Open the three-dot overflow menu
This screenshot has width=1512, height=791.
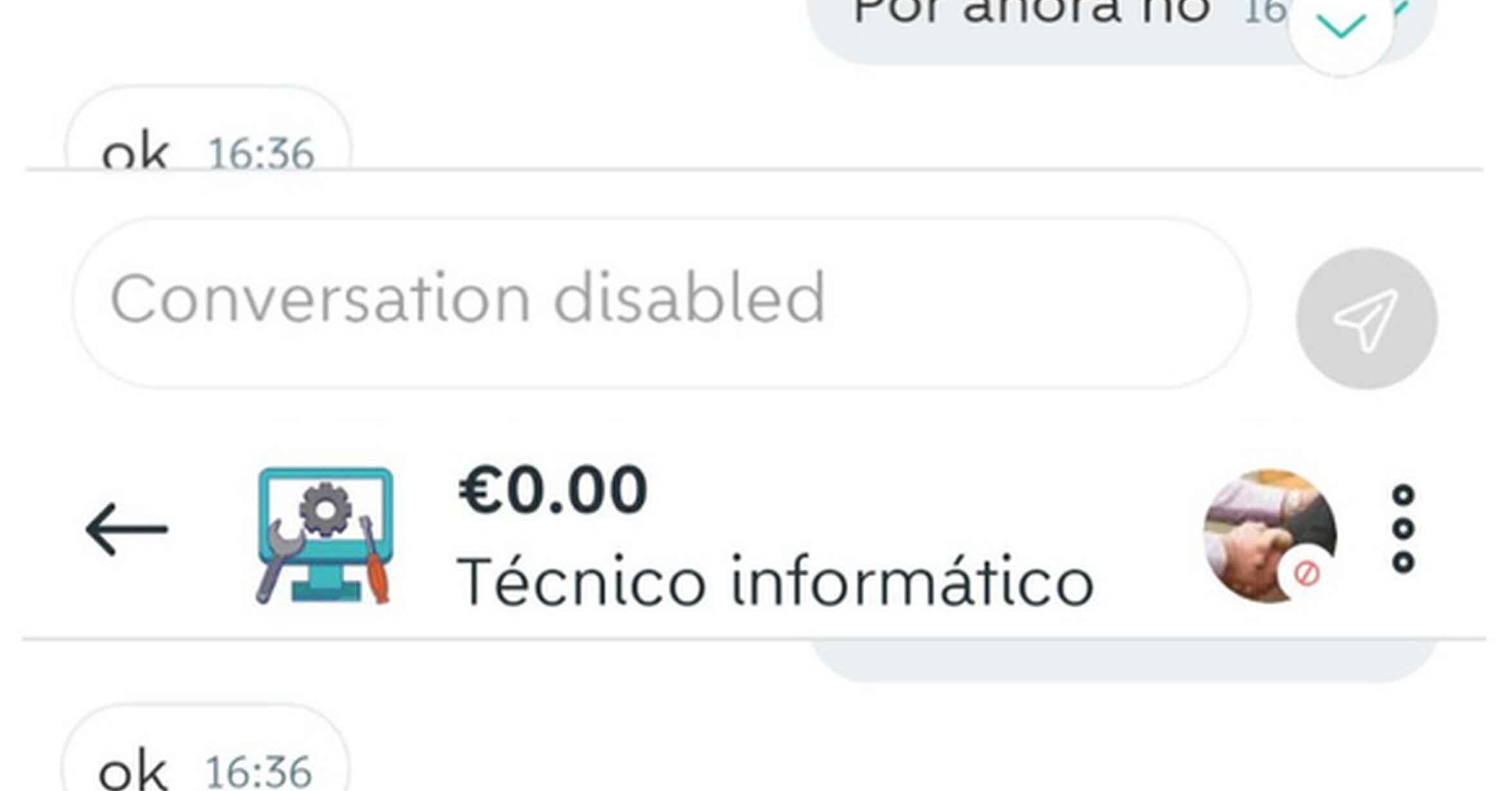[x=1403, y=529]
